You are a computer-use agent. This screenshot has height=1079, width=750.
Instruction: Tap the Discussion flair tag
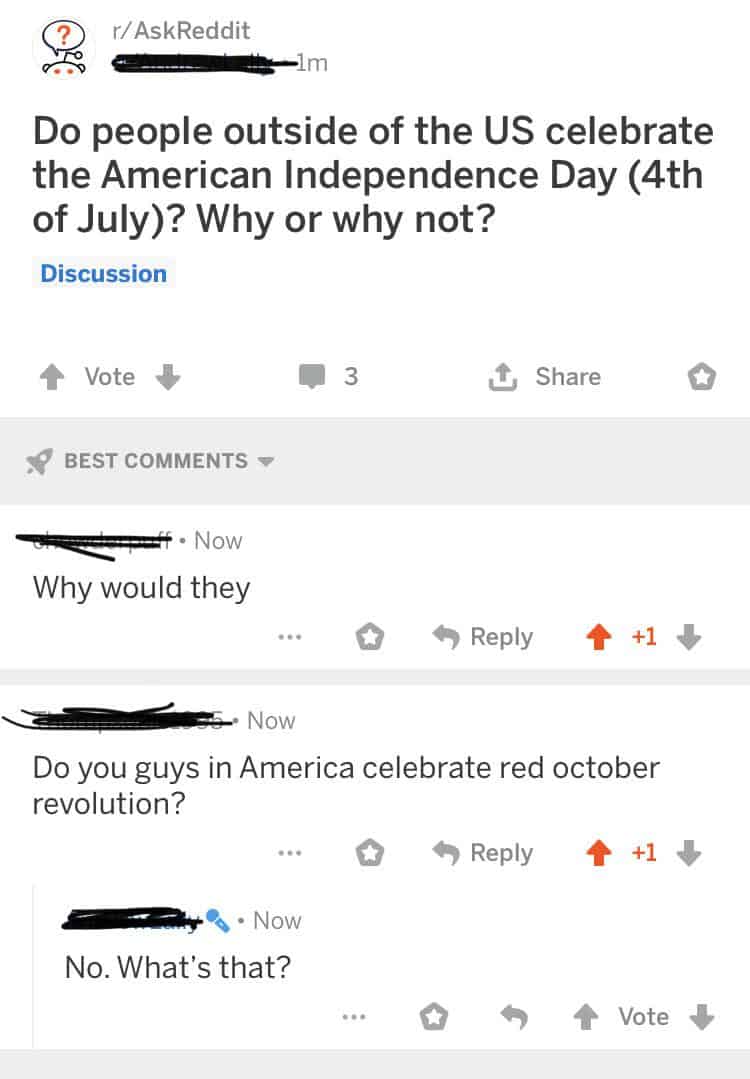click(x=104, y=273)
